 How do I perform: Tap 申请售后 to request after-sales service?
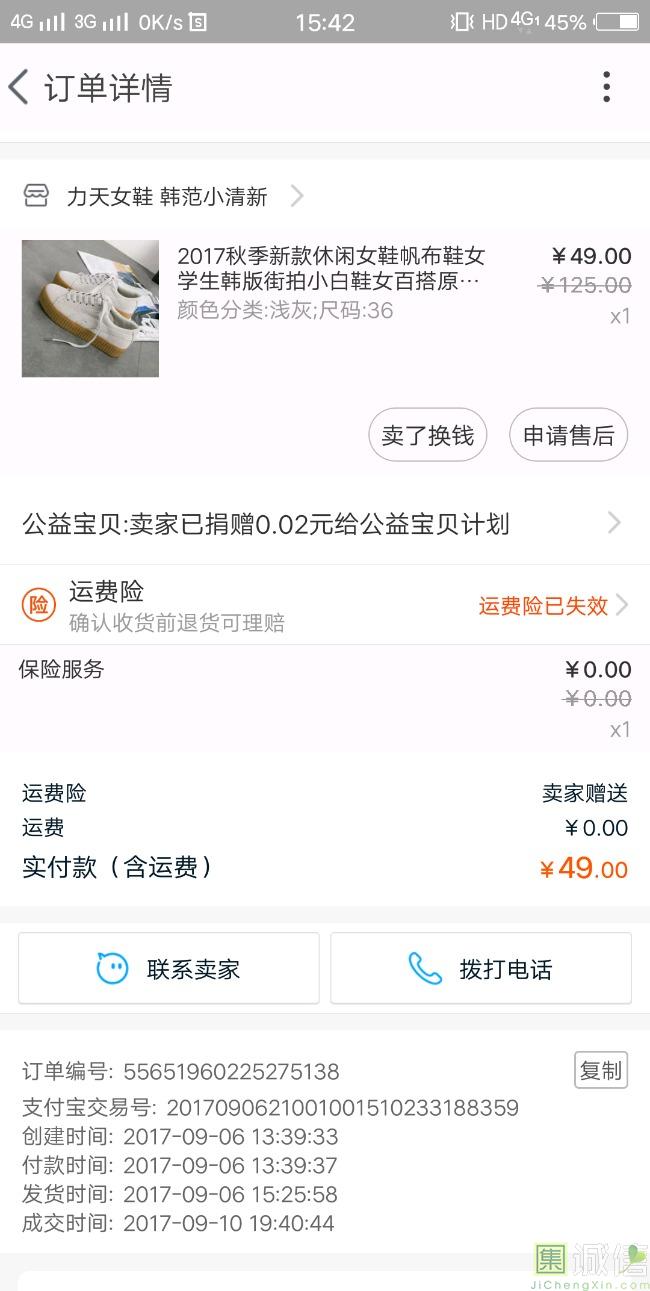tap(568, 435)
